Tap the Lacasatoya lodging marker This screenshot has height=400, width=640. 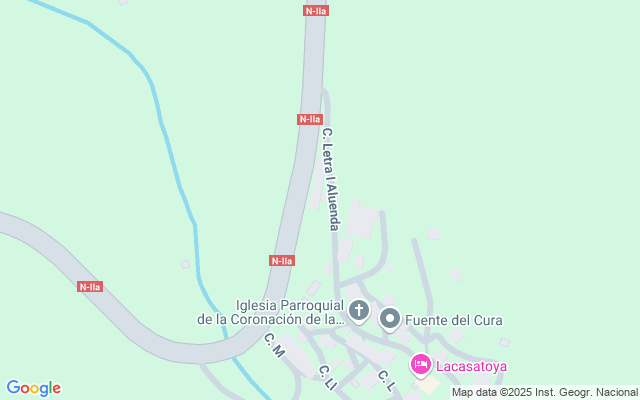click(x=421, y=365)
